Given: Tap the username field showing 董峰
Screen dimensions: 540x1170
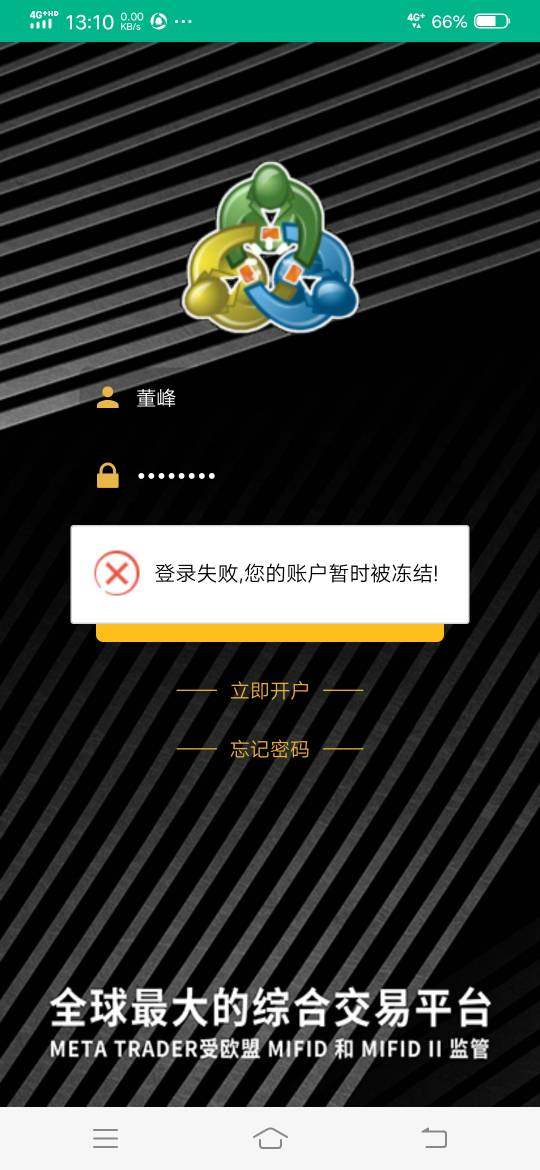Looking at the screenshot, I should 269,398.
